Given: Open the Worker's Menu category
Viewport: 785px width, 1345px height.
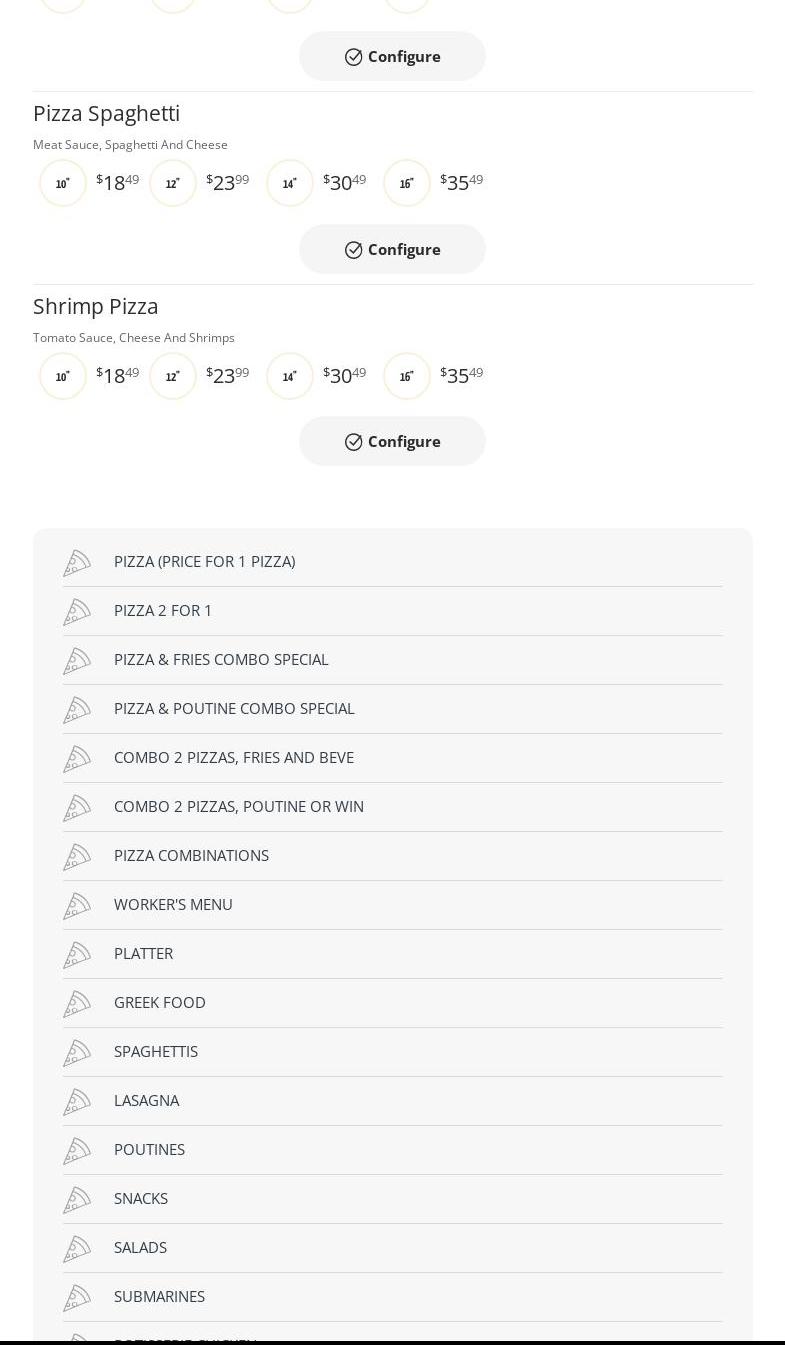Looking at the screenshot, I should [x=173, y=905].
